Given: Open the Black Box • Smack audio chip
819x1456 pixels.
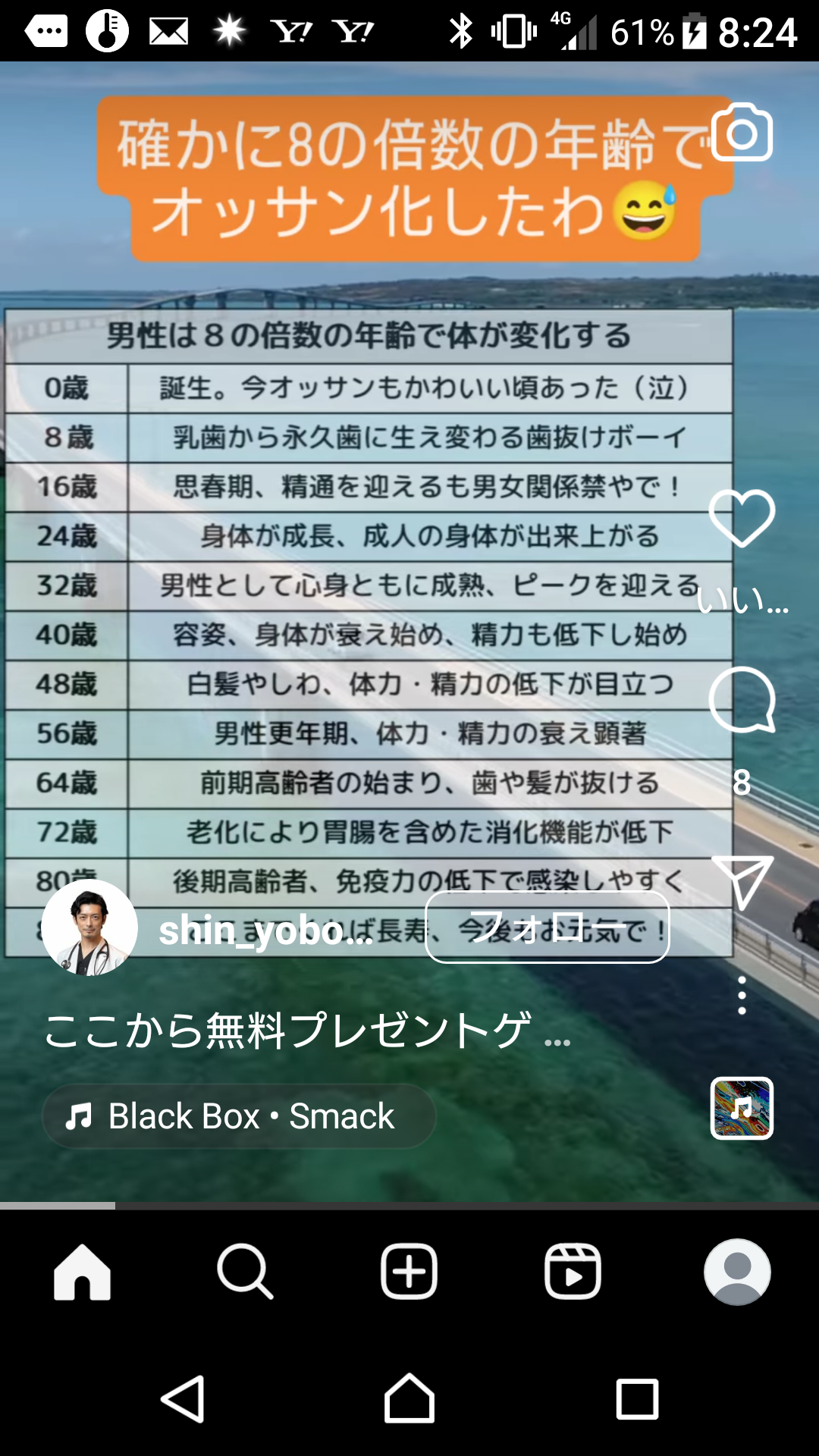Looking at the screenshot, I should [239, 1116].
